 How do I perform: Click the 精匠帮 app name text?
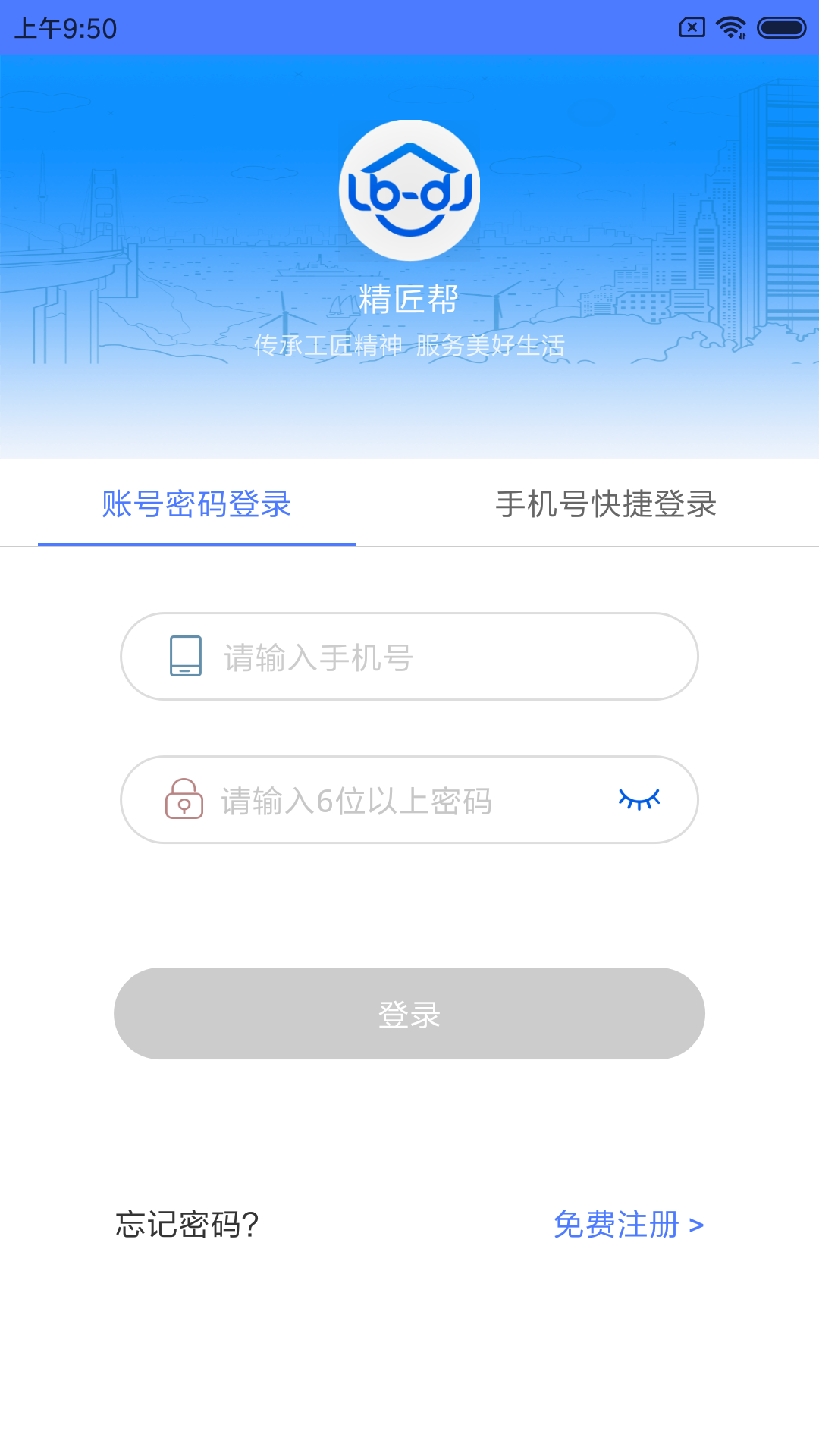point(409,299)
